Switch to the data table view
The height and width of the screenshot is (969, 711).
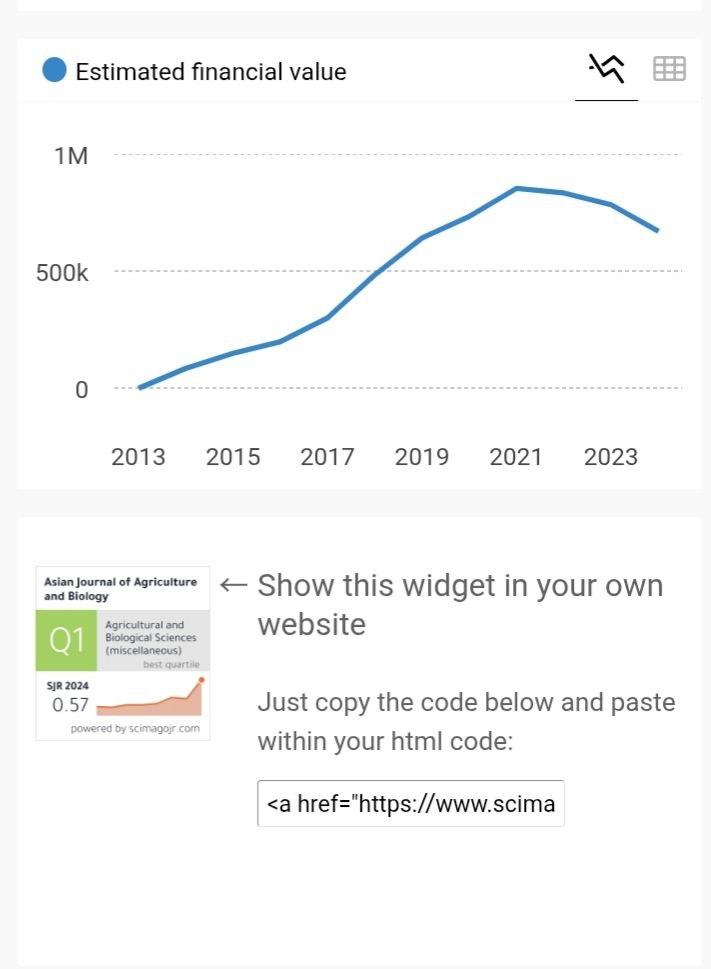pyautogui.click(x=668, y=69)
